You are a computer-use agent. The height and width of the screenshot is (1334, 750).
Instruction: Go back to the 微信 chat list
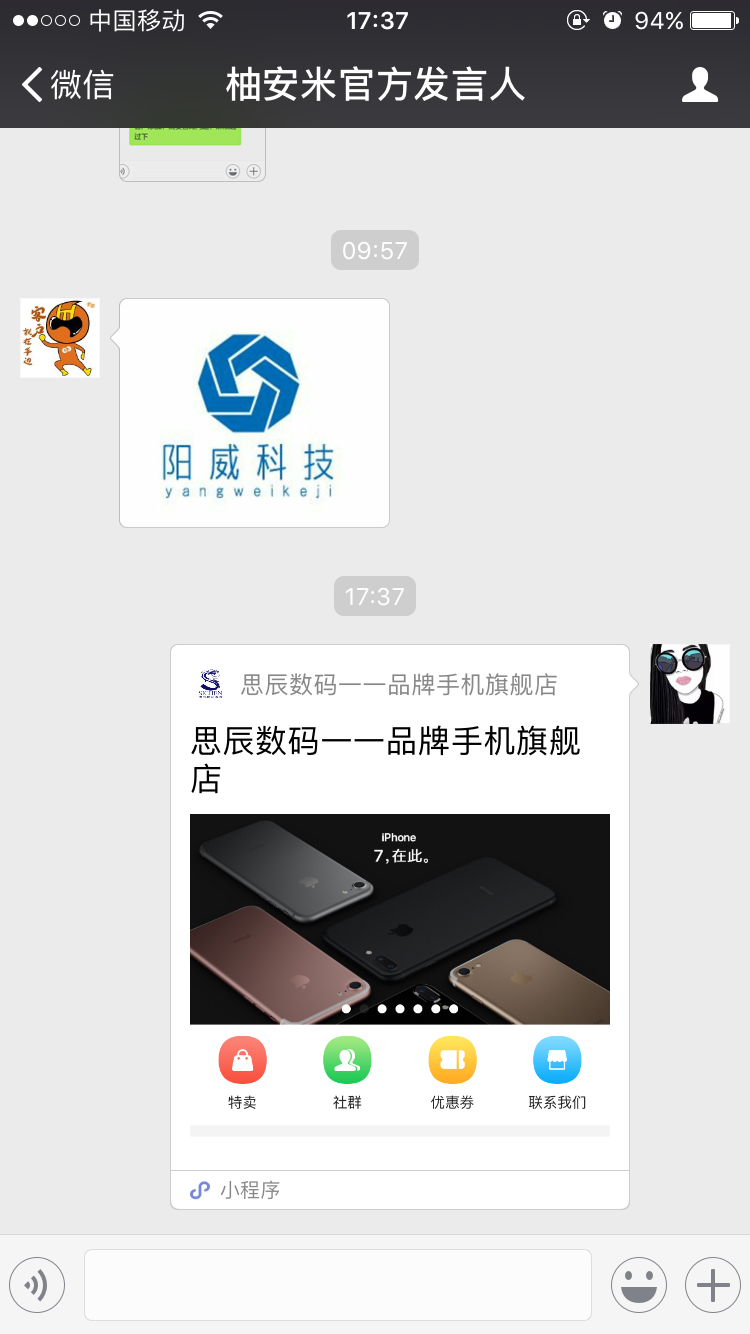click(67, 85)
